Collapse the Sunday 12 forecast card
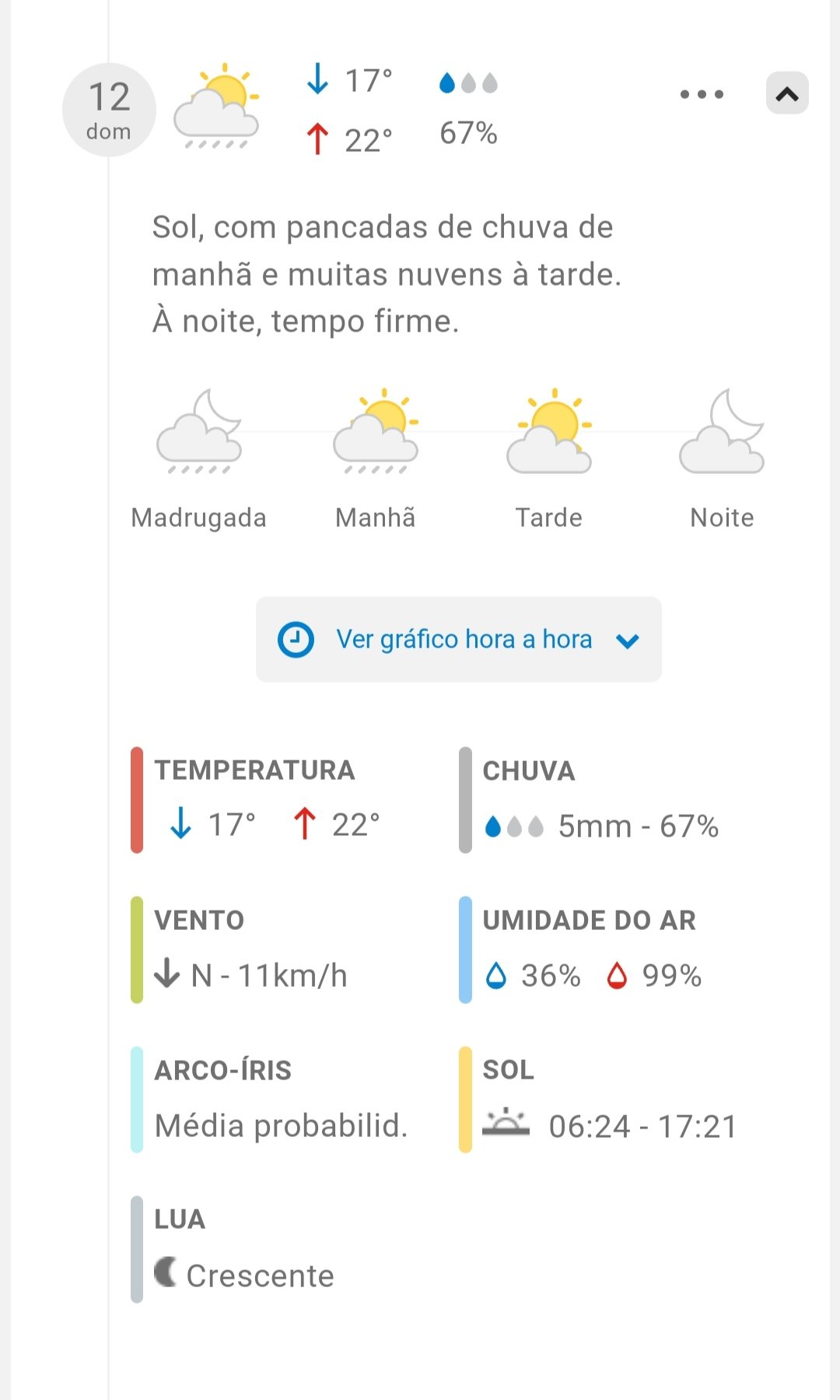Viewport: 840px width, 1400px height. (x=786, y=94)
